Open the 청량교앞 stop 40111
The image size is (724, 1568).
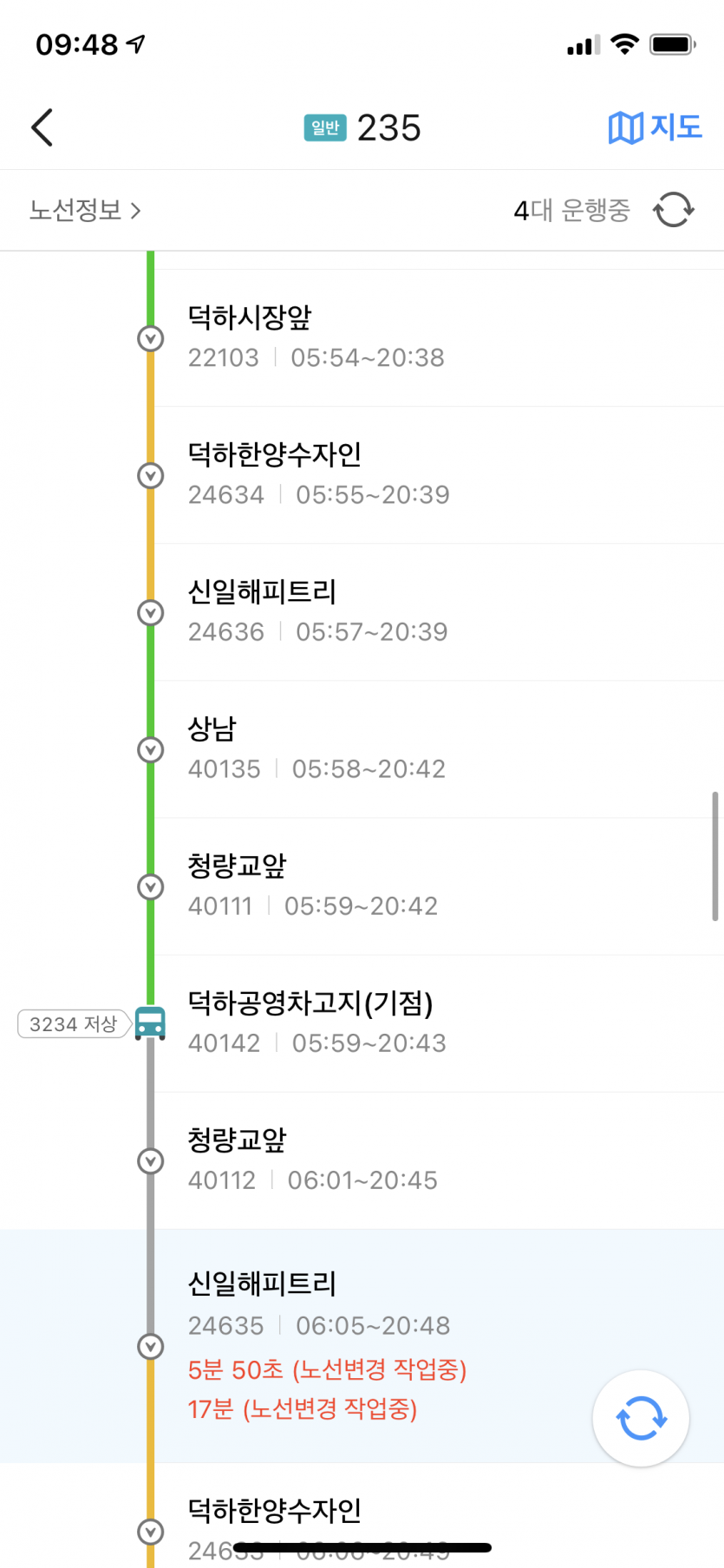tap(439, 886)
